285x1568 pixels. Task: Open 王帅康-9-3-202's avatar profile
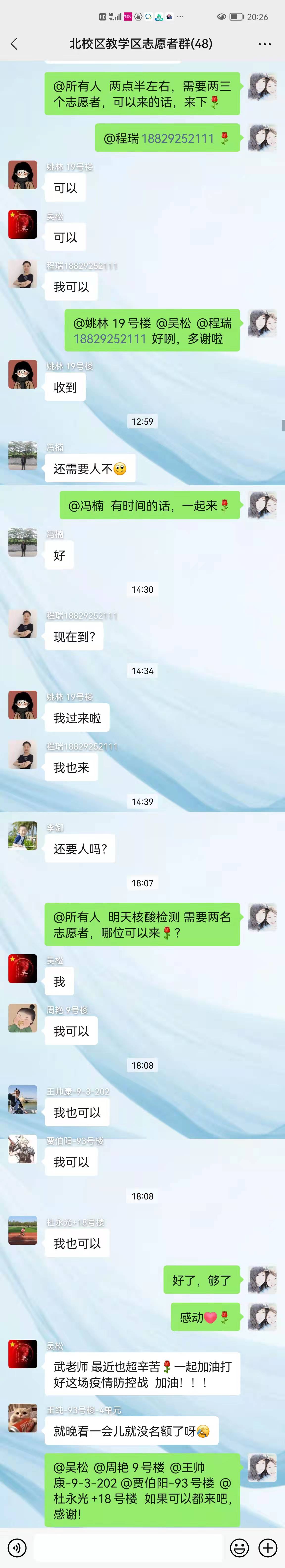coord(23,1099)
